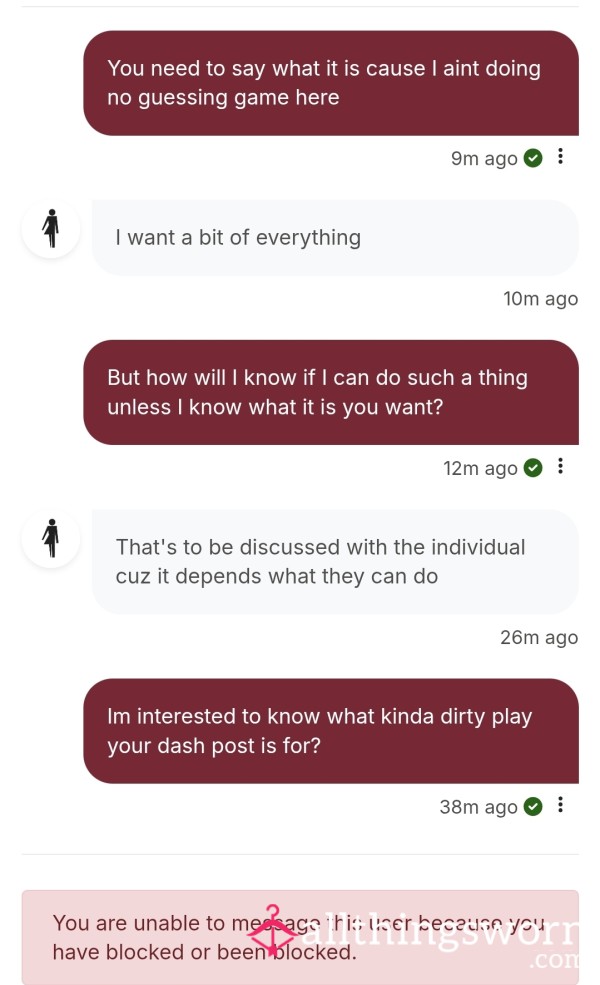
Task: Open sender avatar beside 'I want a bit of everything'
Action: pos(51,229)
